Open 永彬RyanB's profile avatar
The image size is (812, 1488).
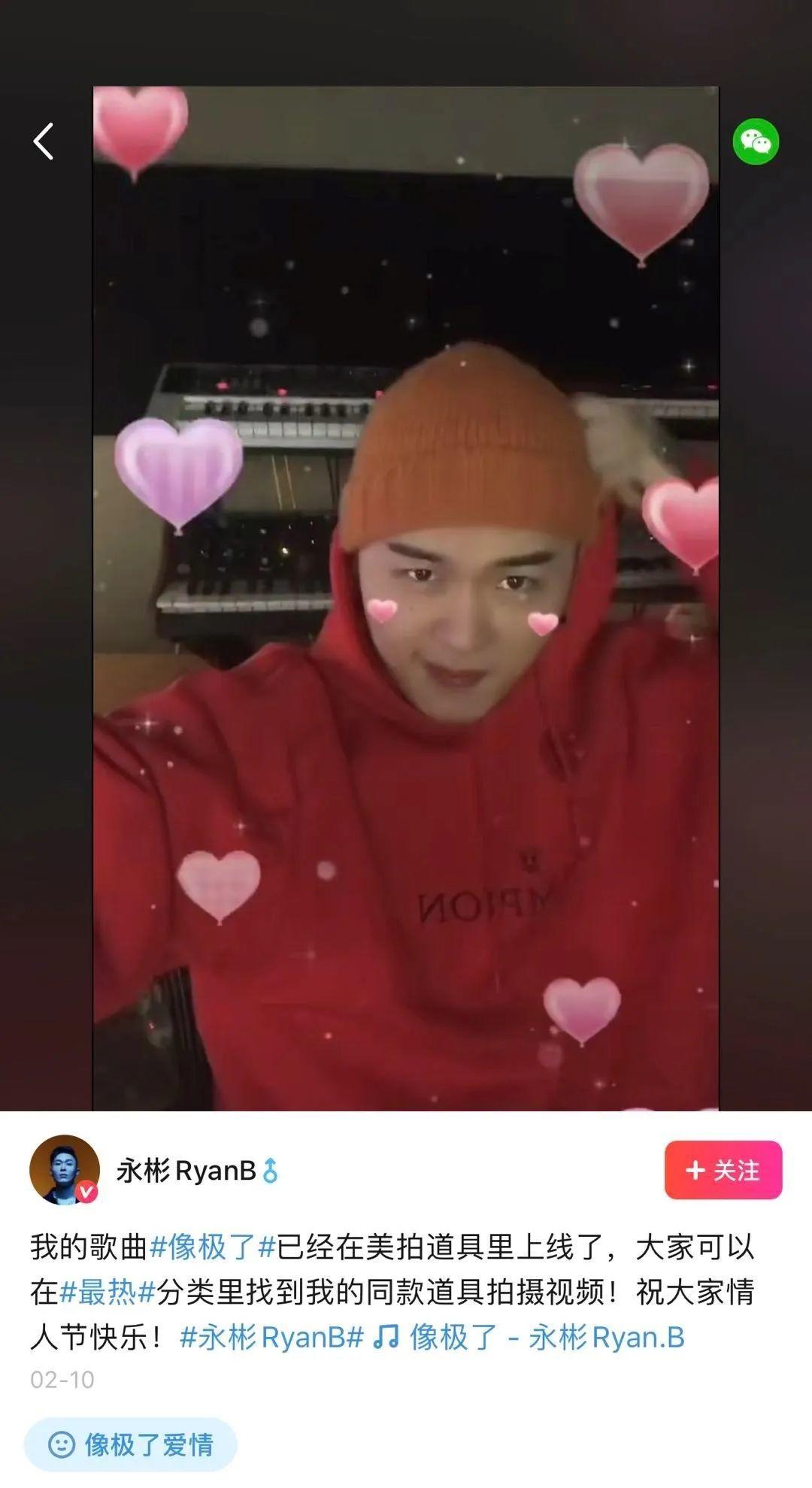pyautogui.click(x=65, y=1169)
